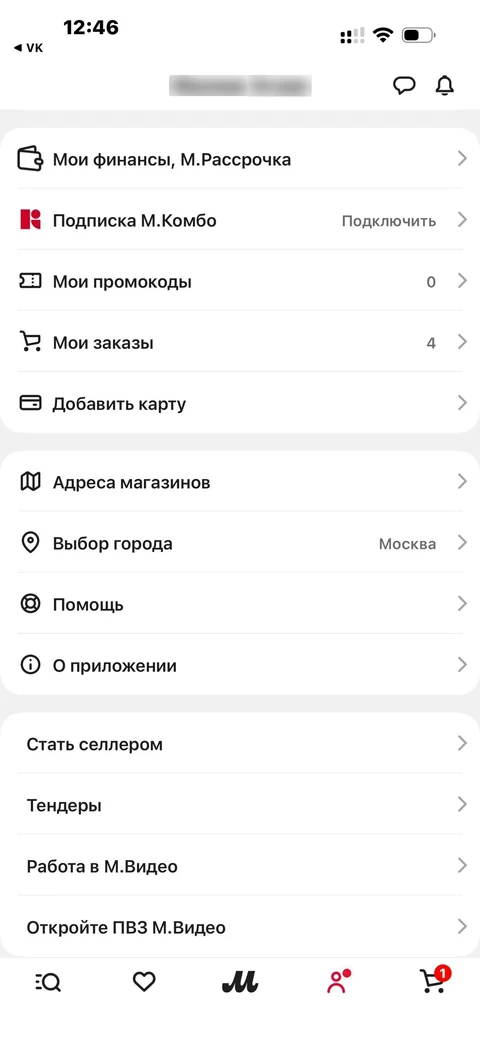Open Выбор города set to Москва
This screenshot has height=1043, width=480.
tap(240, 543)
